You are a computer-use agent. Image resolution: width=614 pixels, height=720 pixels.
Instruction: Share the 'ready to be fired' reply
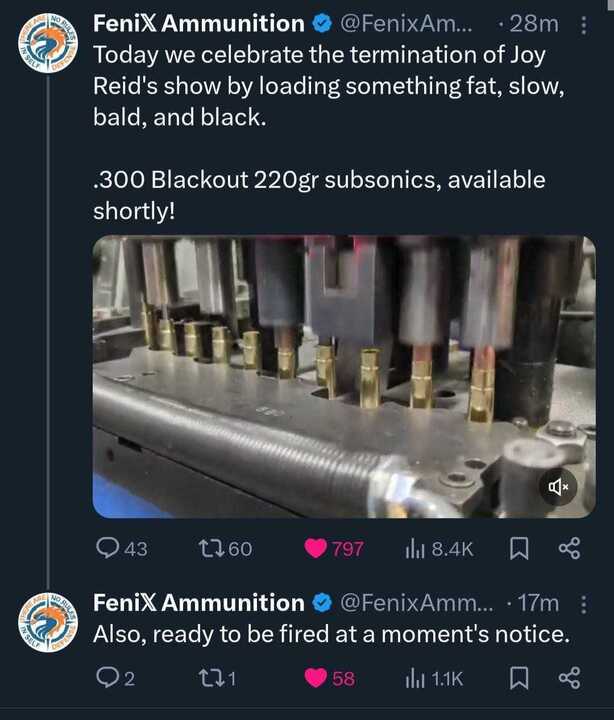(x=569, y=678)
